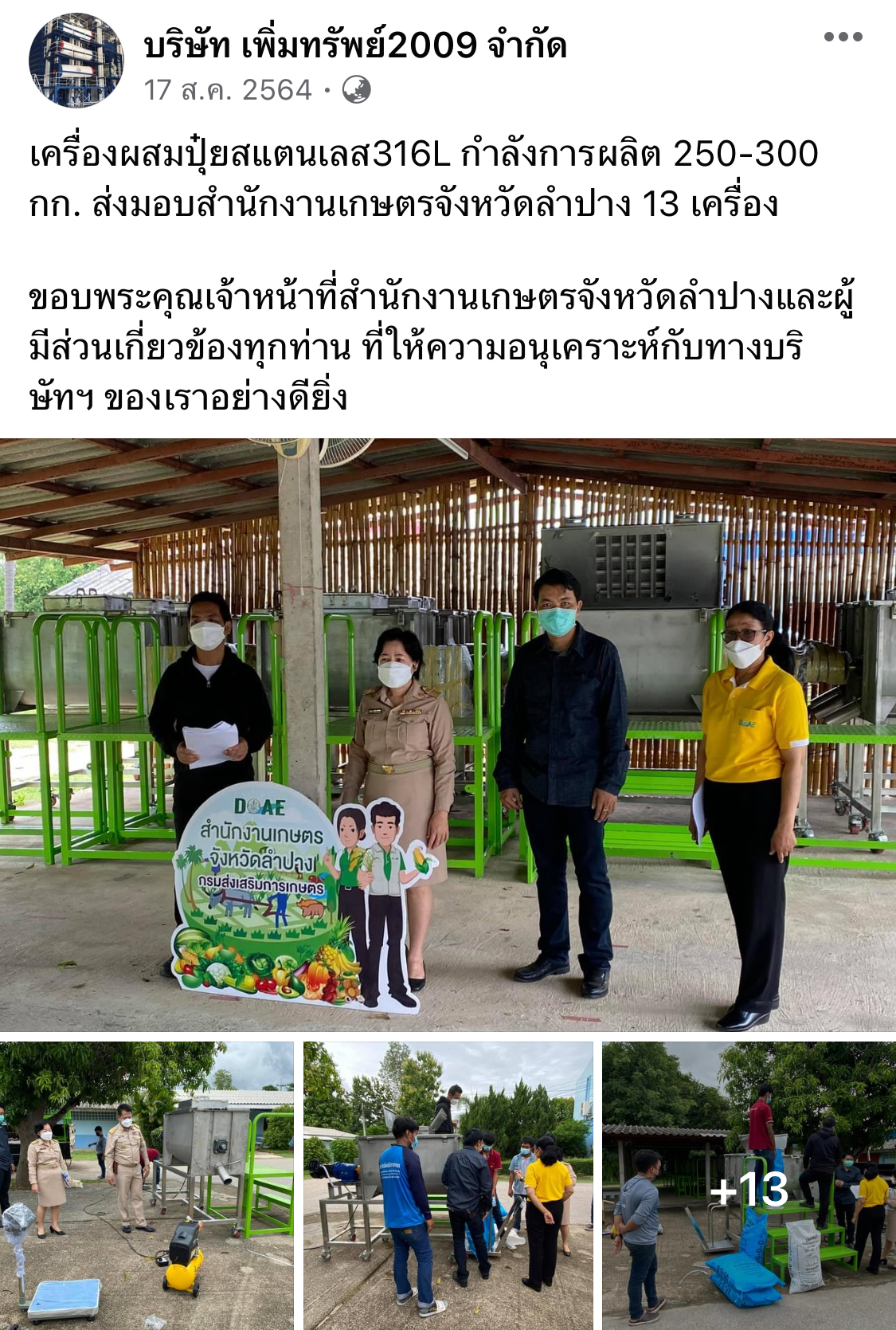Open the large photo with DOAE sign
Viewport: 896px width, 1330px height.
pos(448,735)
